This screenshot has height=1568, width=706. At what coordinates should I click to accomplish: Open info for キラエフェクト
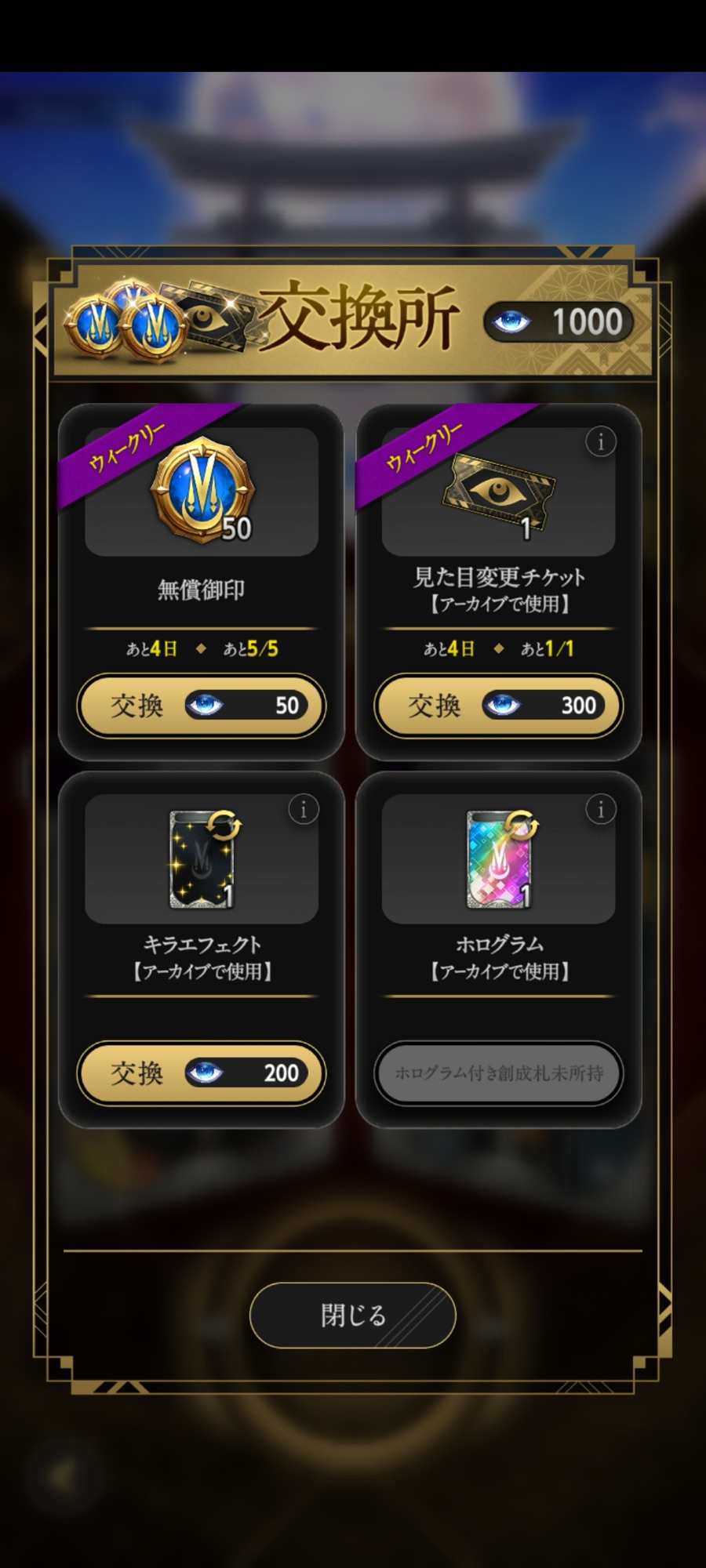(304, 809)
